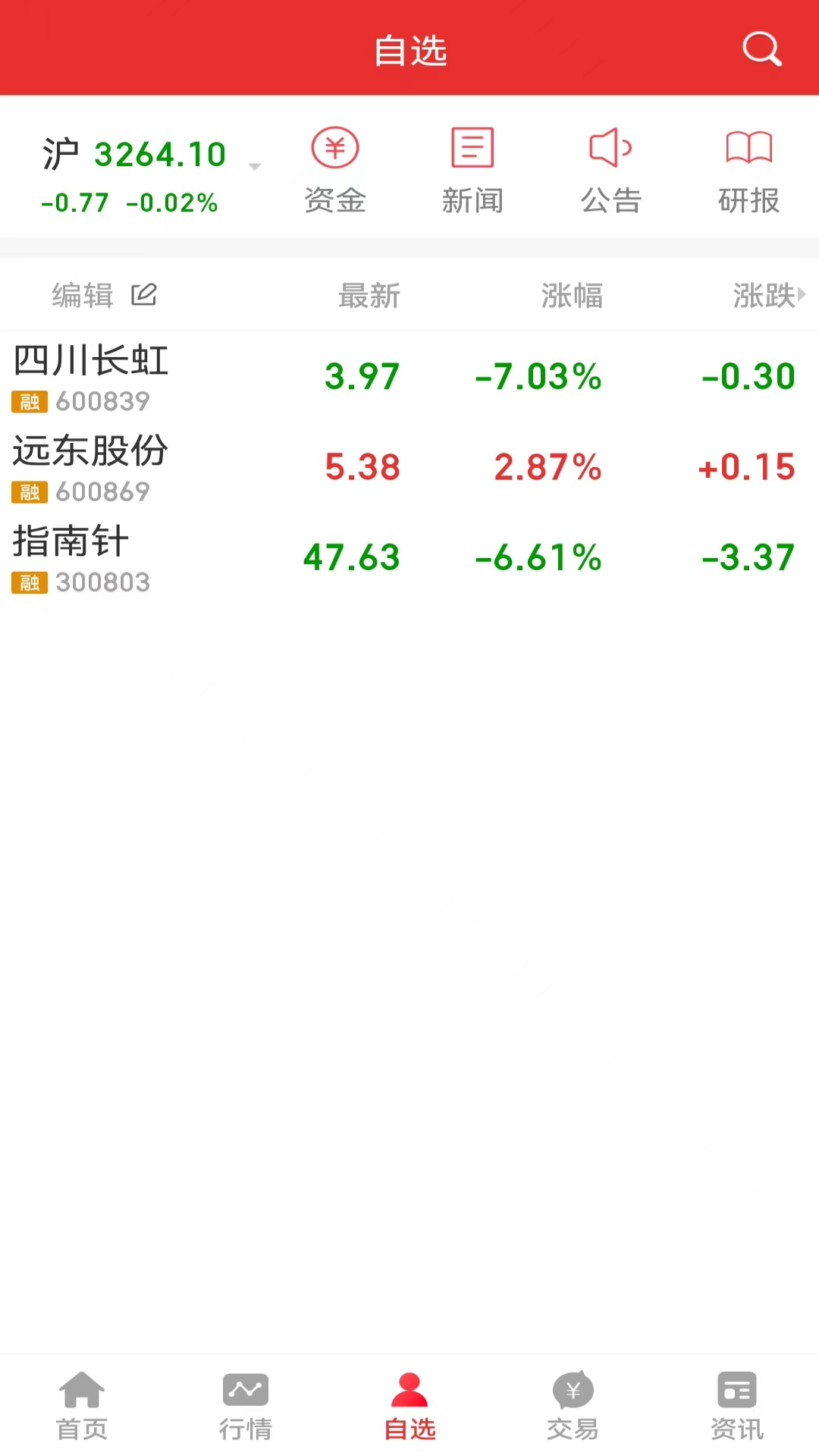Open the edit watchlist pencil icon
The height and width of the screenshot is (1456, 819).
pos(146,294)
